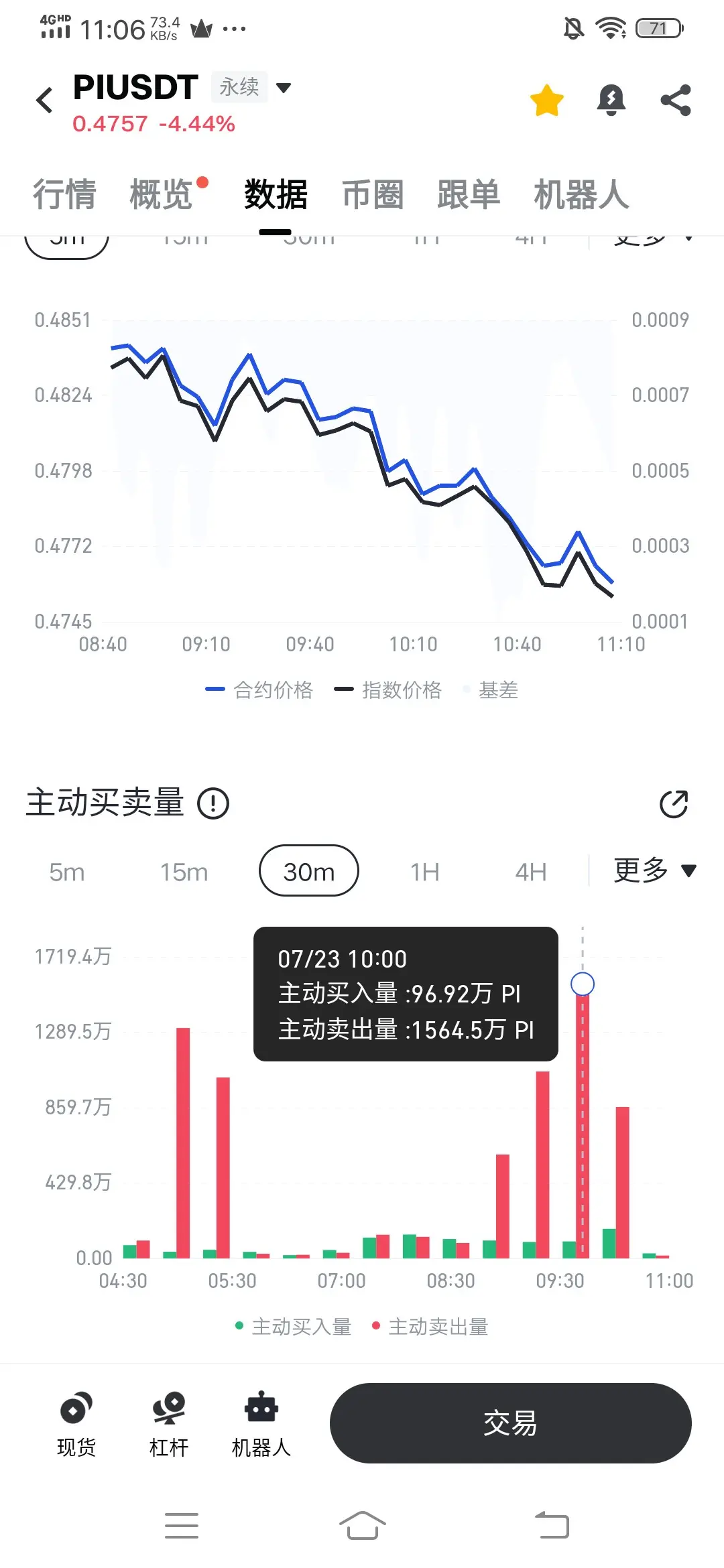This screenshot has width=724, height=1568.
Task: Toggle the favorite star for PIUSDT
Action: (547, 101)
